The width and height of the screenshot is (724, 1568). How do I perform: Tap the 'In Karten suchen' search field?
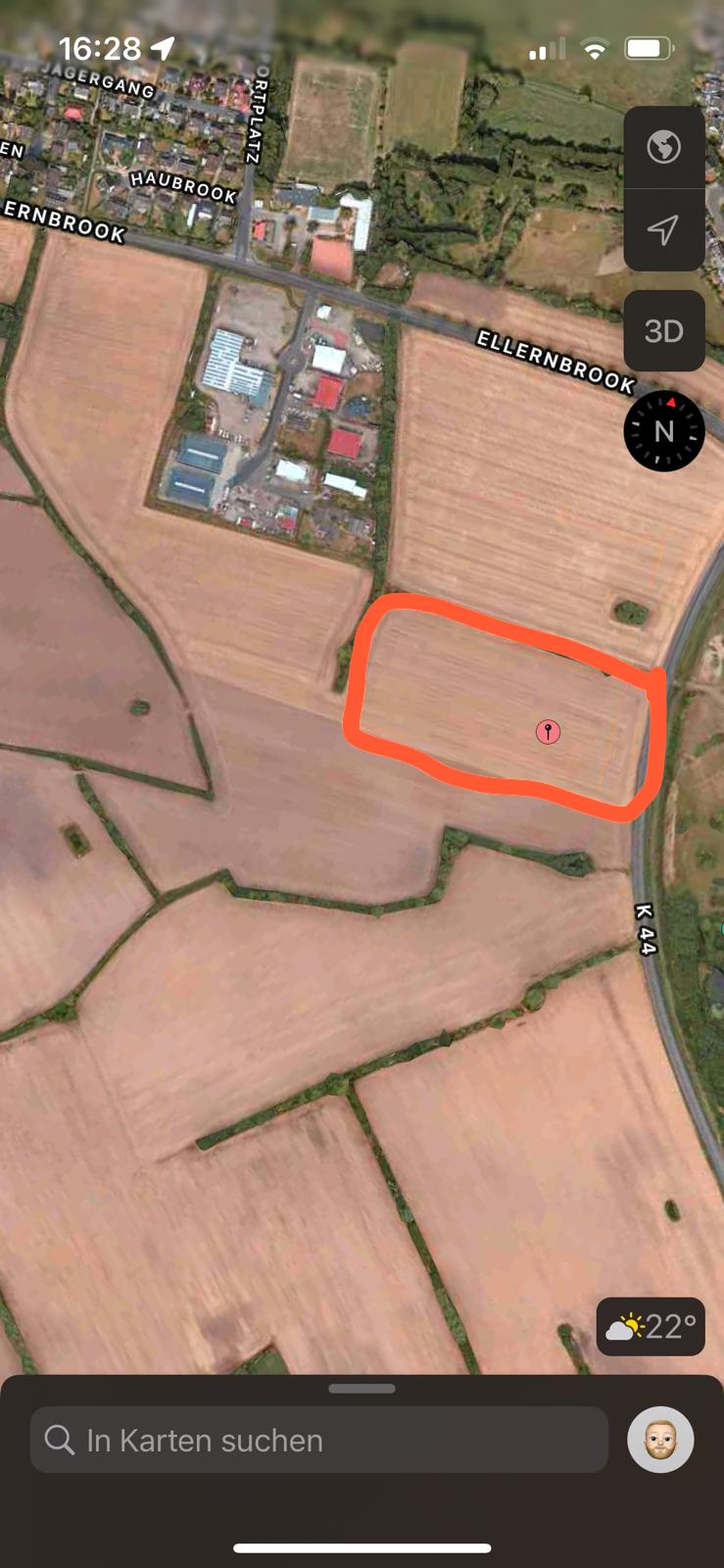tap(318, 1440)
